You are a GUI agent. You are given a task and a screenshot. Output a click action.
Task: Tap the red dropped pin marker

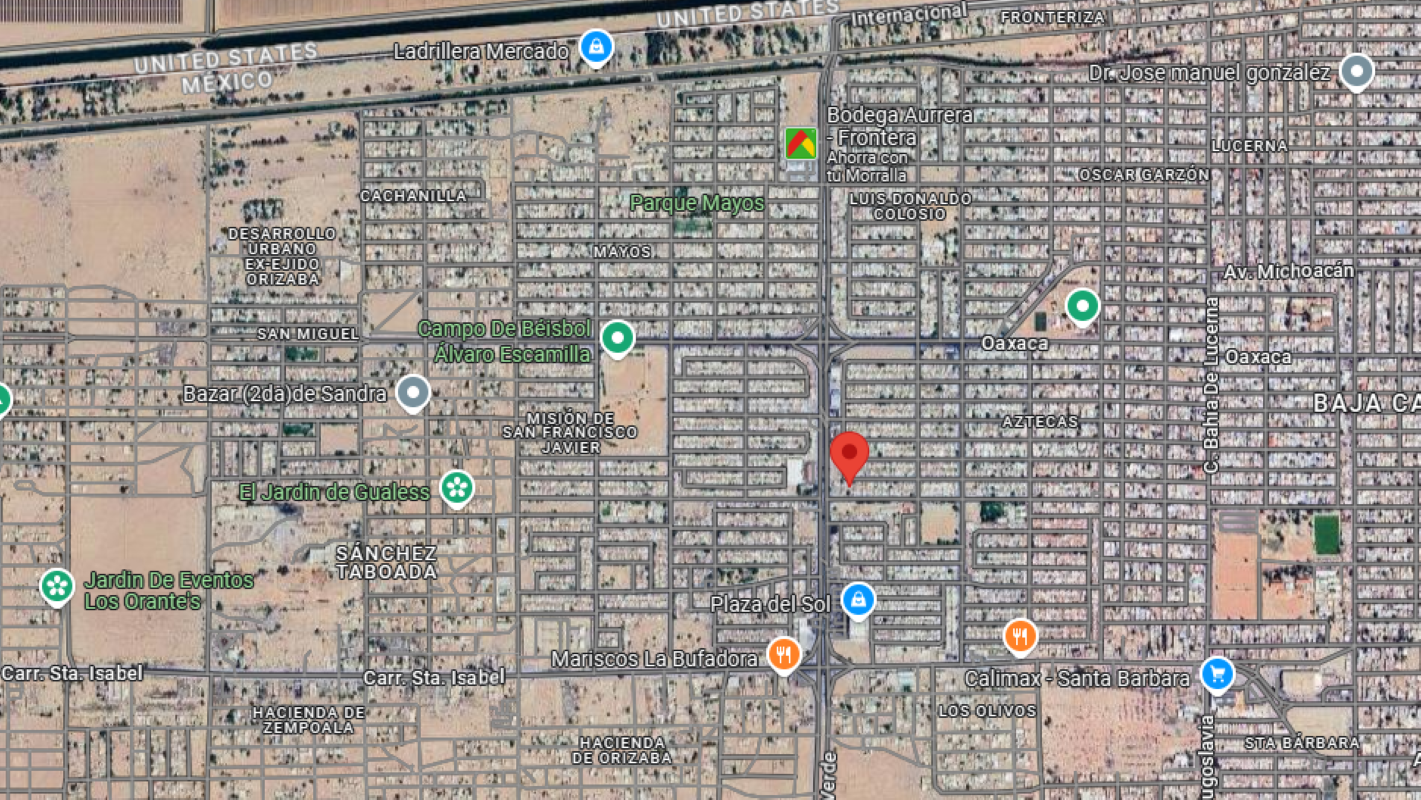849,458
